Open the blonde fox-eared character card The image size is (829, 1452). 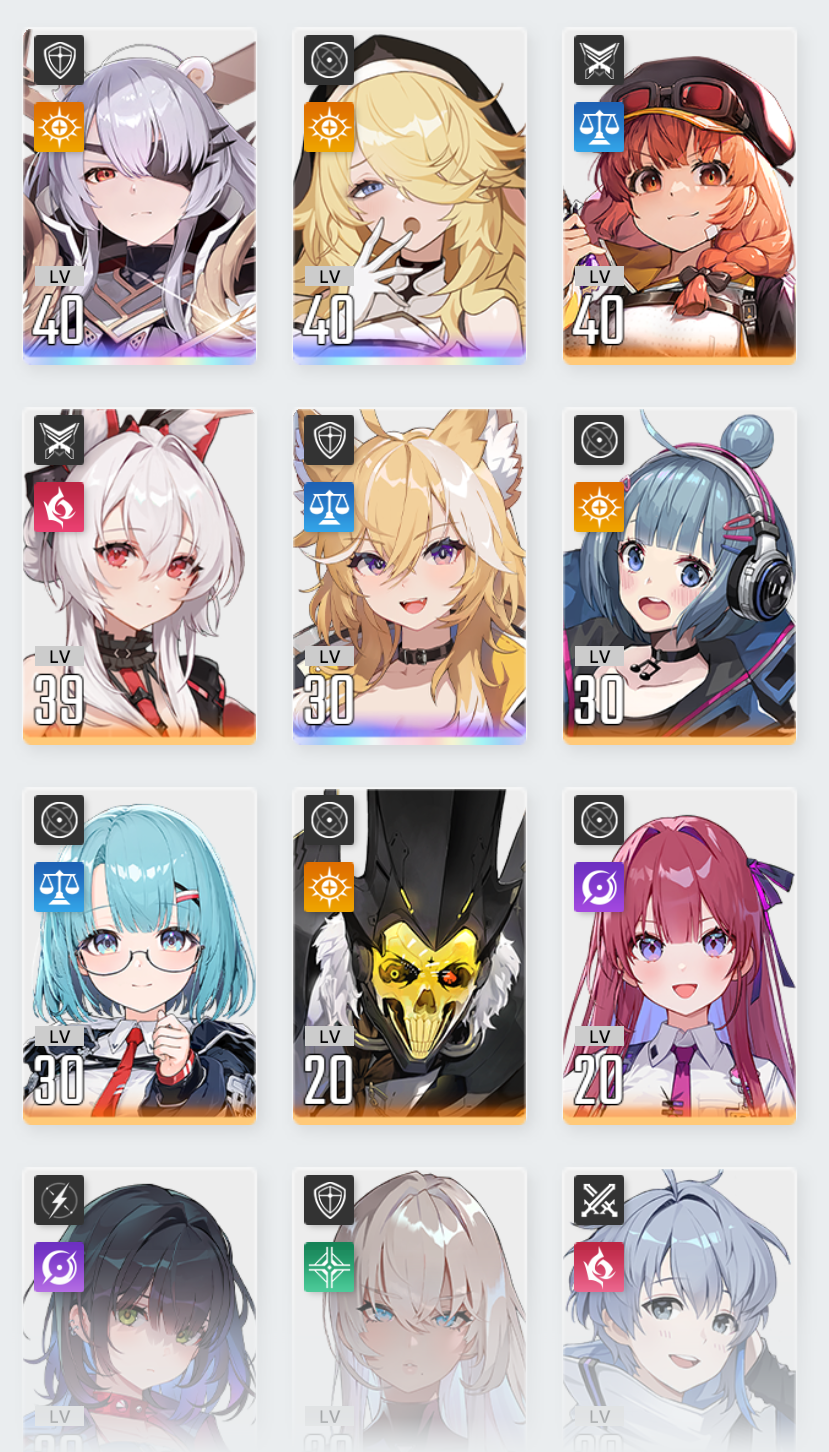pyautogui.click(x=409, y=576)
